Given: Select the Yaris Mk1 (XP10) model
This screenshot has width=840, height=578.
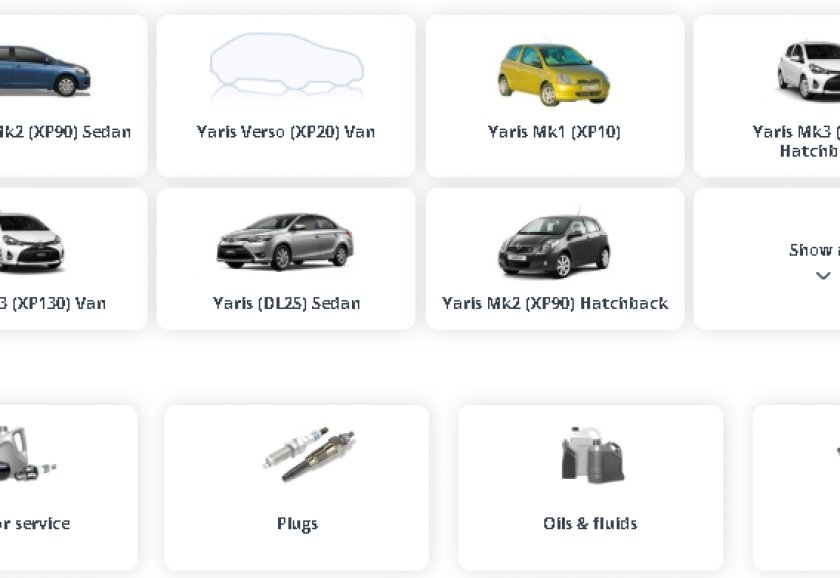Looking at the screenshot, I should tap(554, 95).
